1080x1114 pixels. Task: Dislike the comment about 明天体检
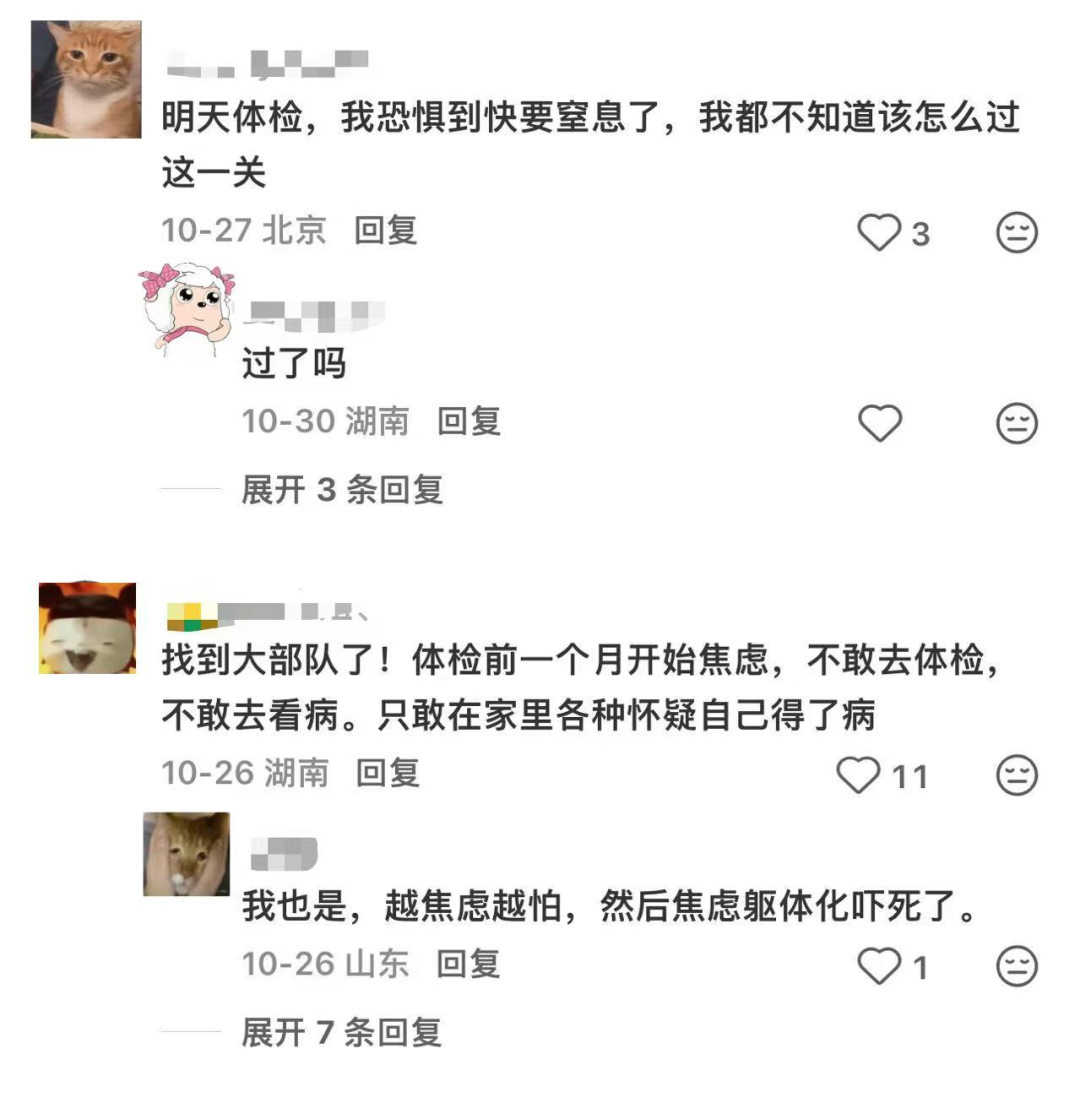pos(1017,233)
